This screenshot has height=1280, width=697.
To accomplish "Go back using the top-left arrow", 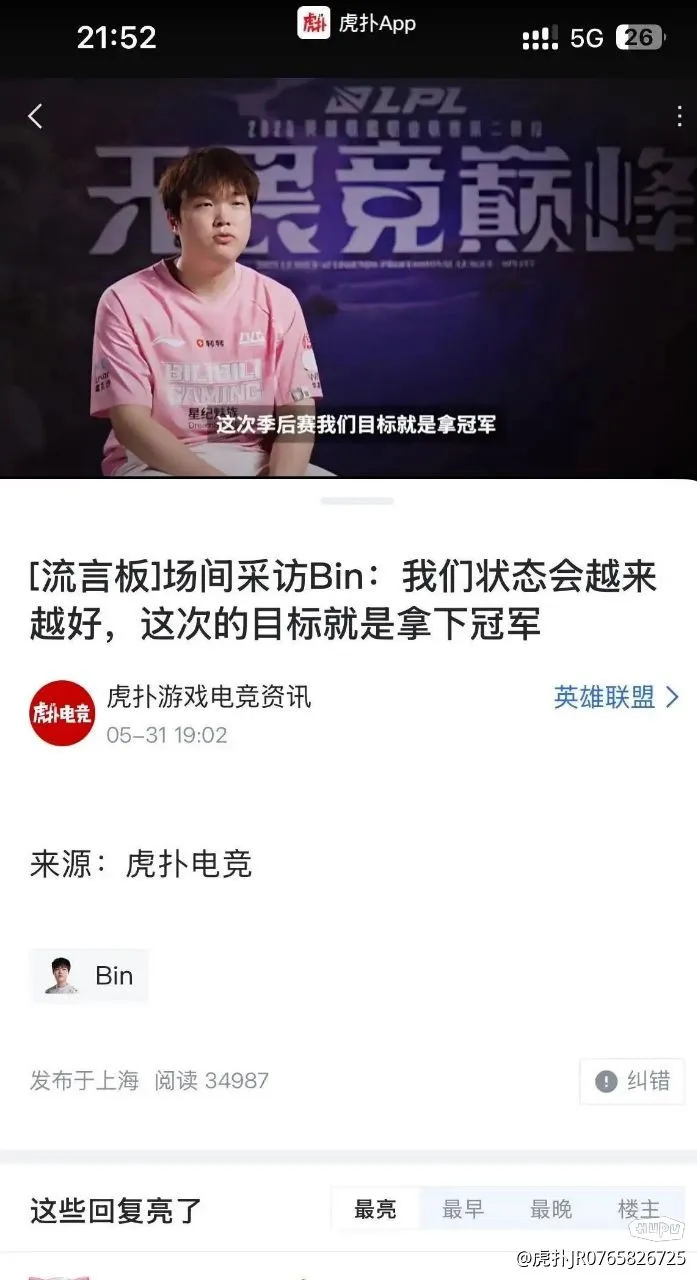I will coord(35,117).
